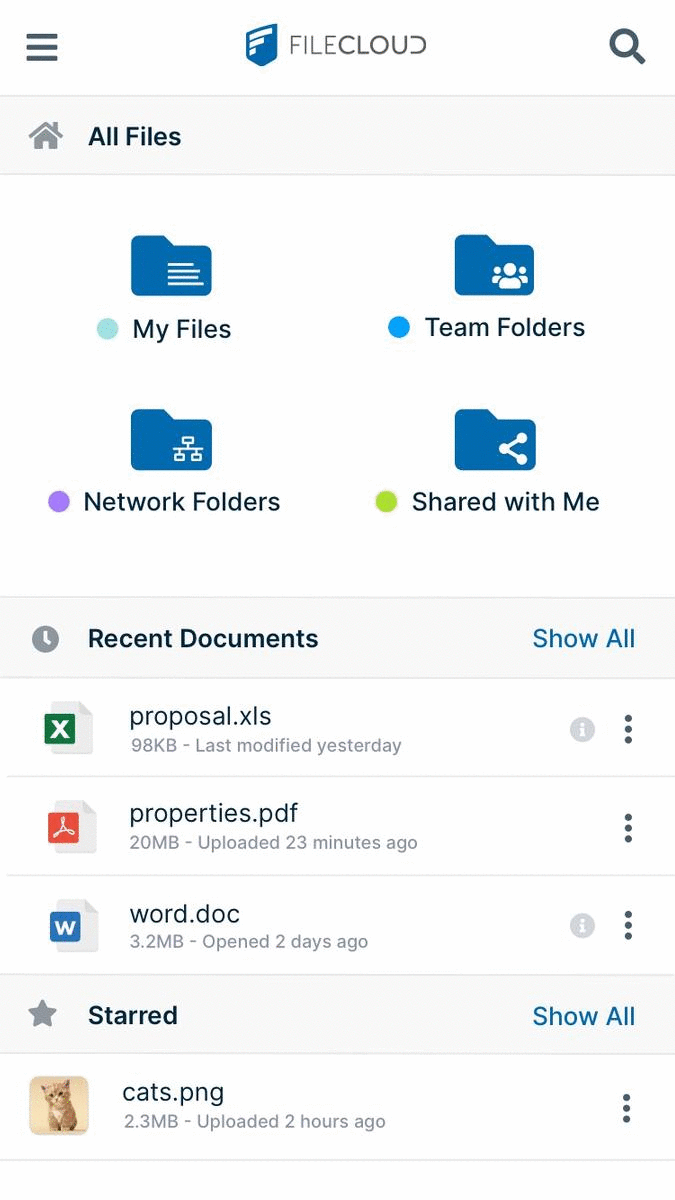Open the hamburger menu
The image size is (675, 1200).
[x=42, y=47]
